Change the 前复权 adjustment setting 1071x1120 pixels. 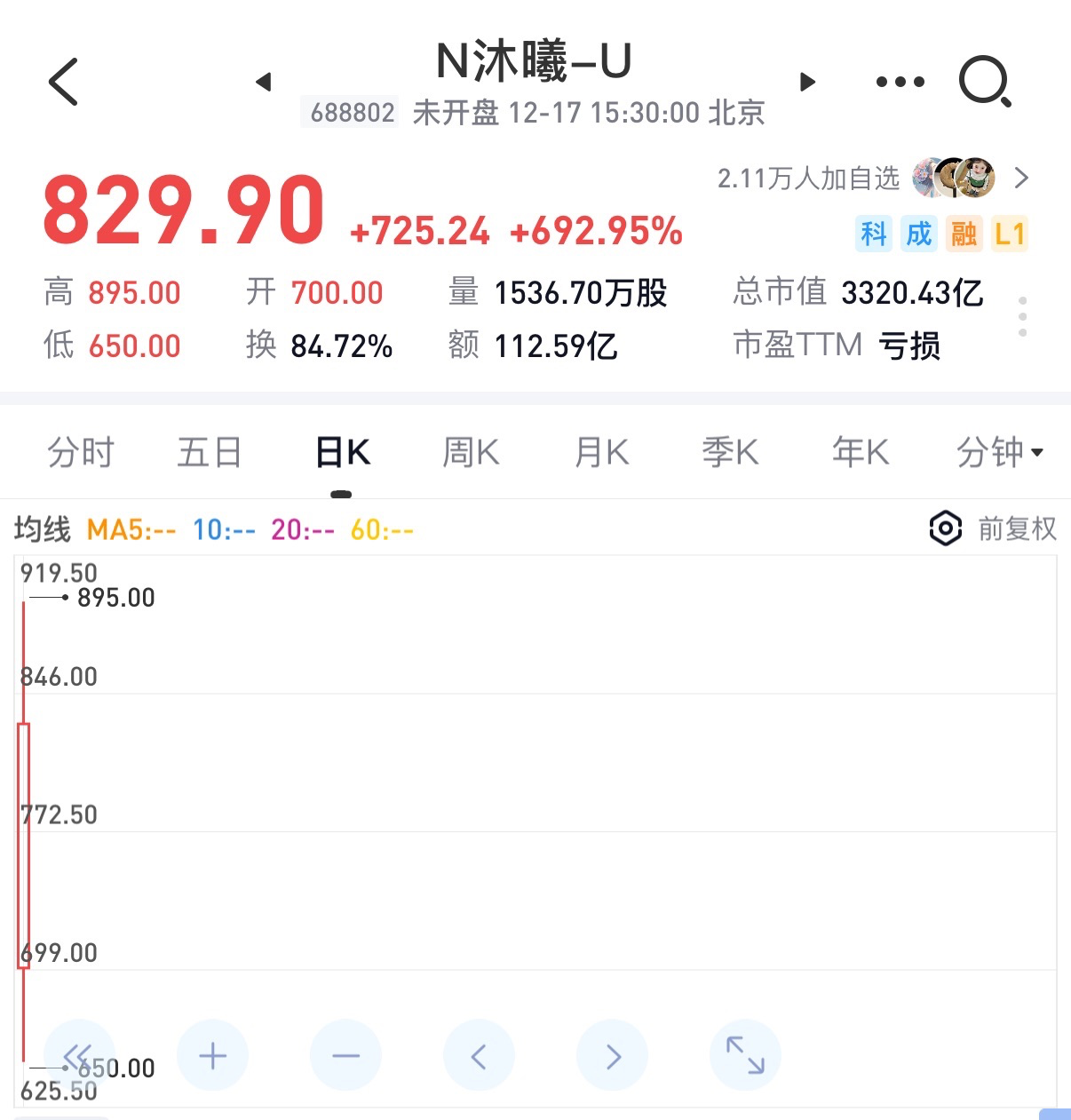[x=993, y=529]
